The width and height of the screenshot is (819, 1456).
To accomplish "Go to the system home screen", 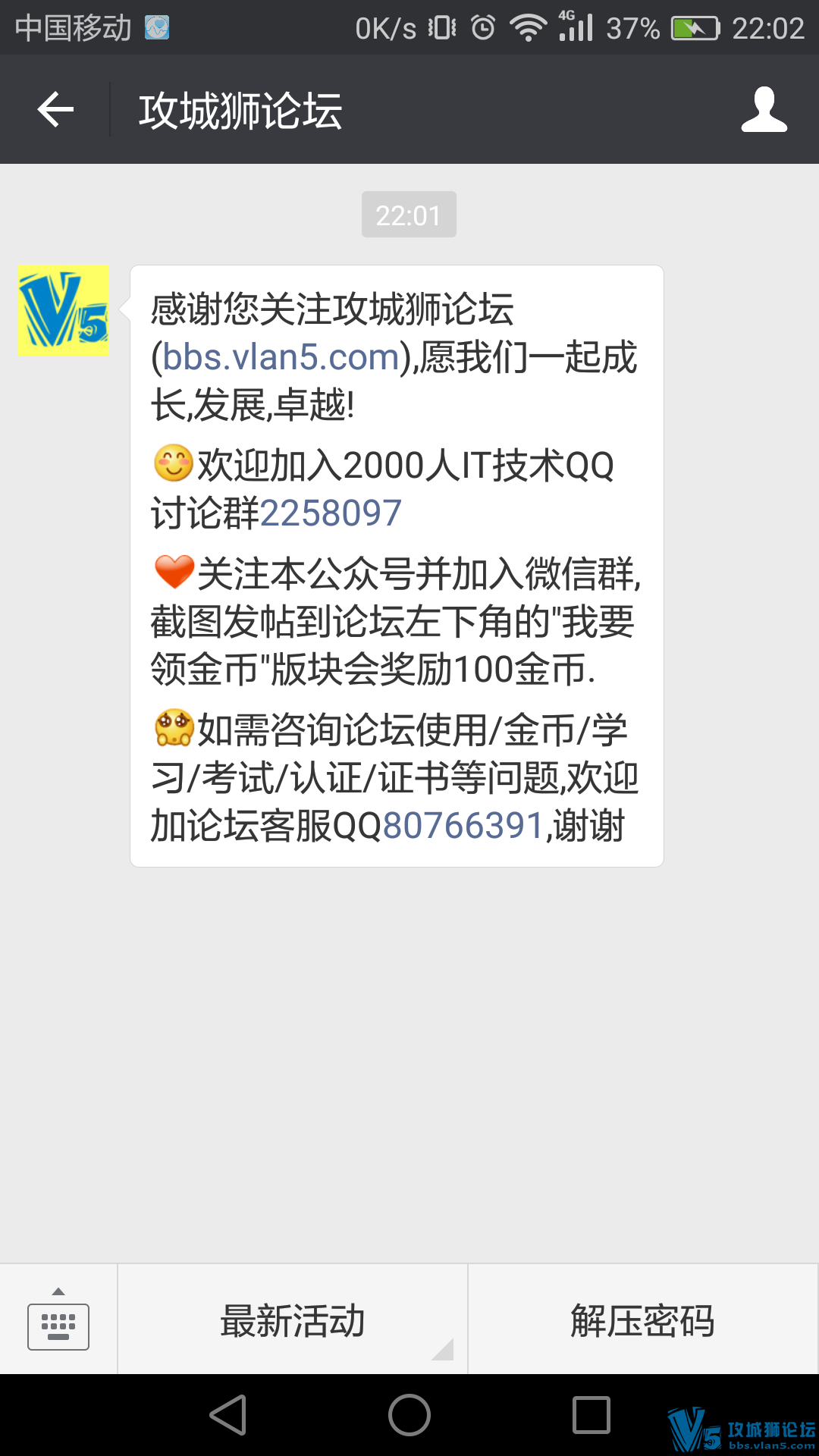I will [x=409, y=1415].
